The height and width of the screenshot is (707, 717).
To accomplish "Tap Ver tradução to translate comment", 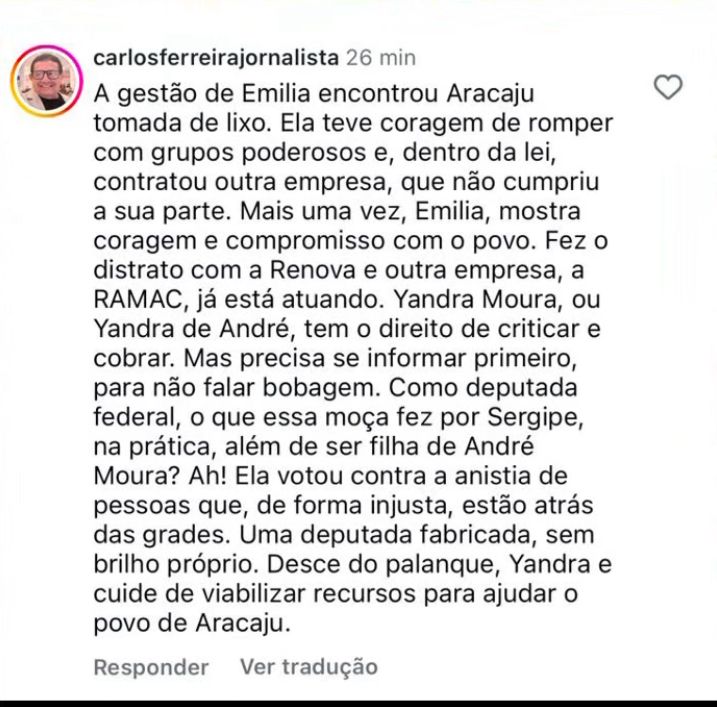I will [x=309, y=666].
